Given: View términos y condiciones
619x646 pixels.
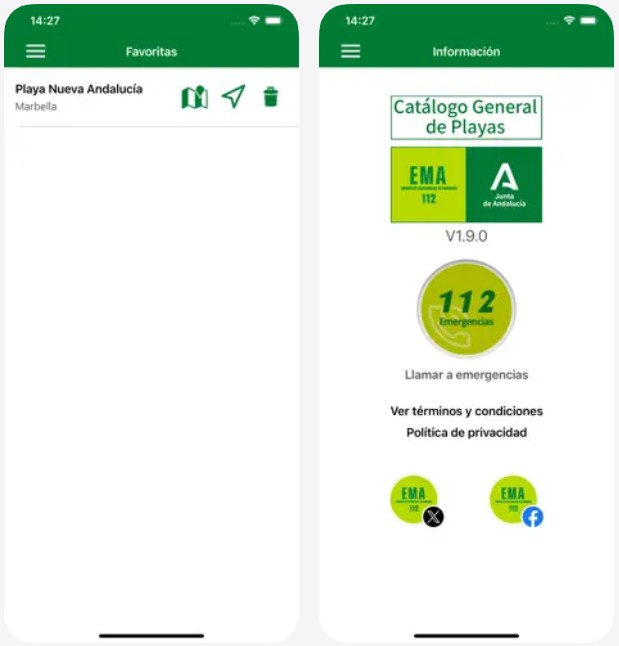Looking at the screenshot, I should click(x=466, y=411).
